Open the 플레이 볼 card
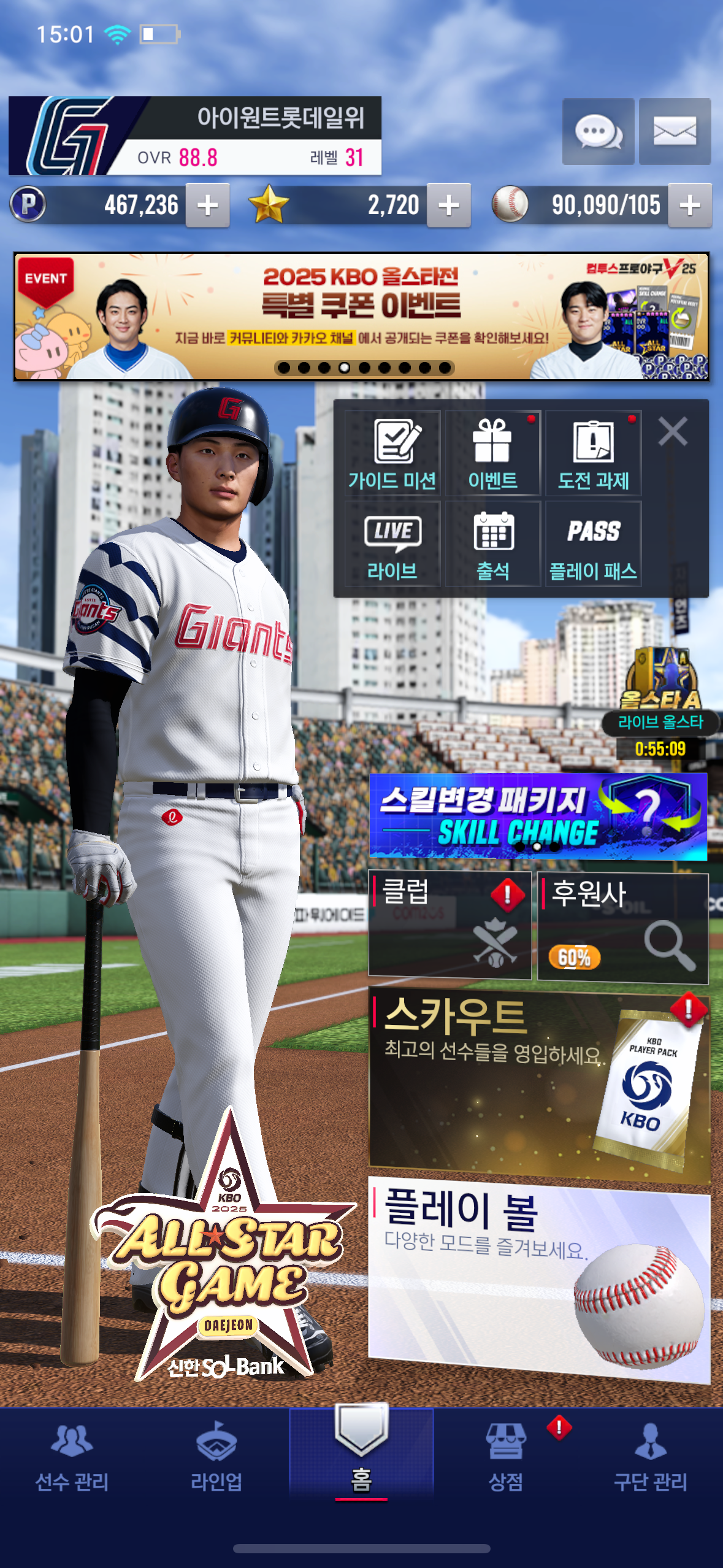The height and width of the screenshot is (1568, 723). [x=540, y=1280]
